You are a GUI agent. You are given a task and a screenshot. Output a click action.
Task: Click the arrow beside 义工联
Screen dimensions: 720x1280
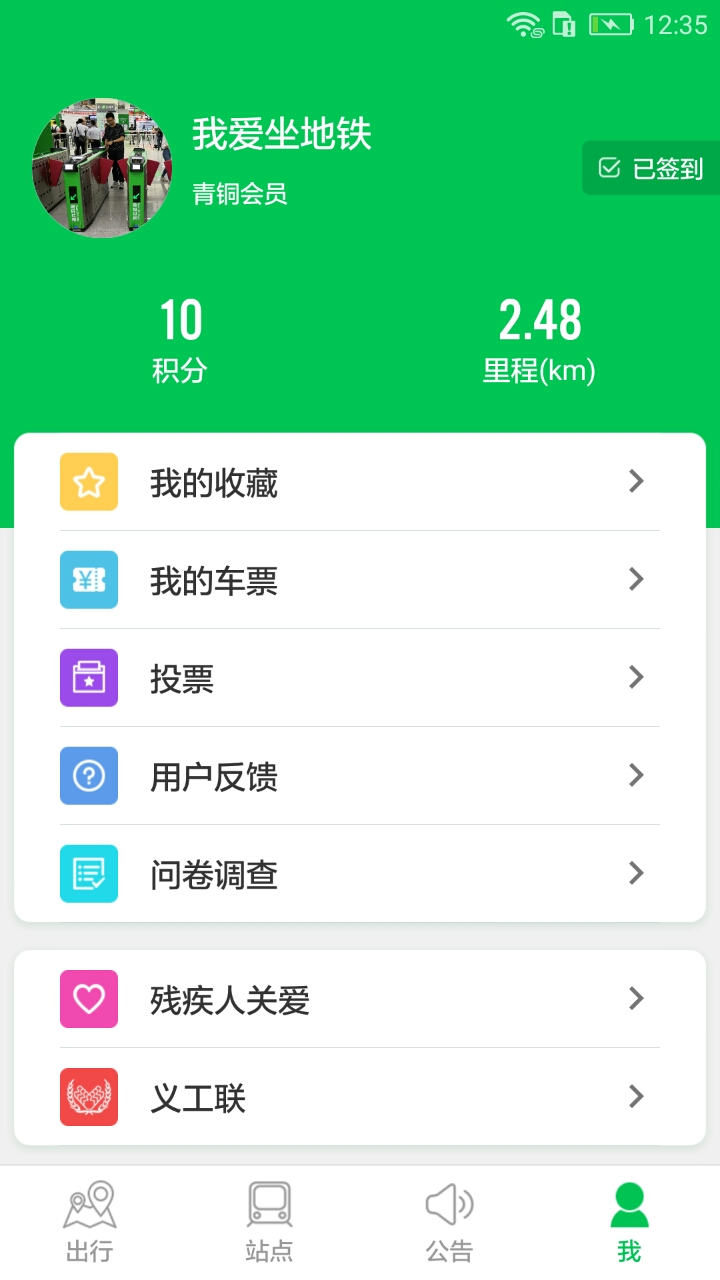(636, 1097)
